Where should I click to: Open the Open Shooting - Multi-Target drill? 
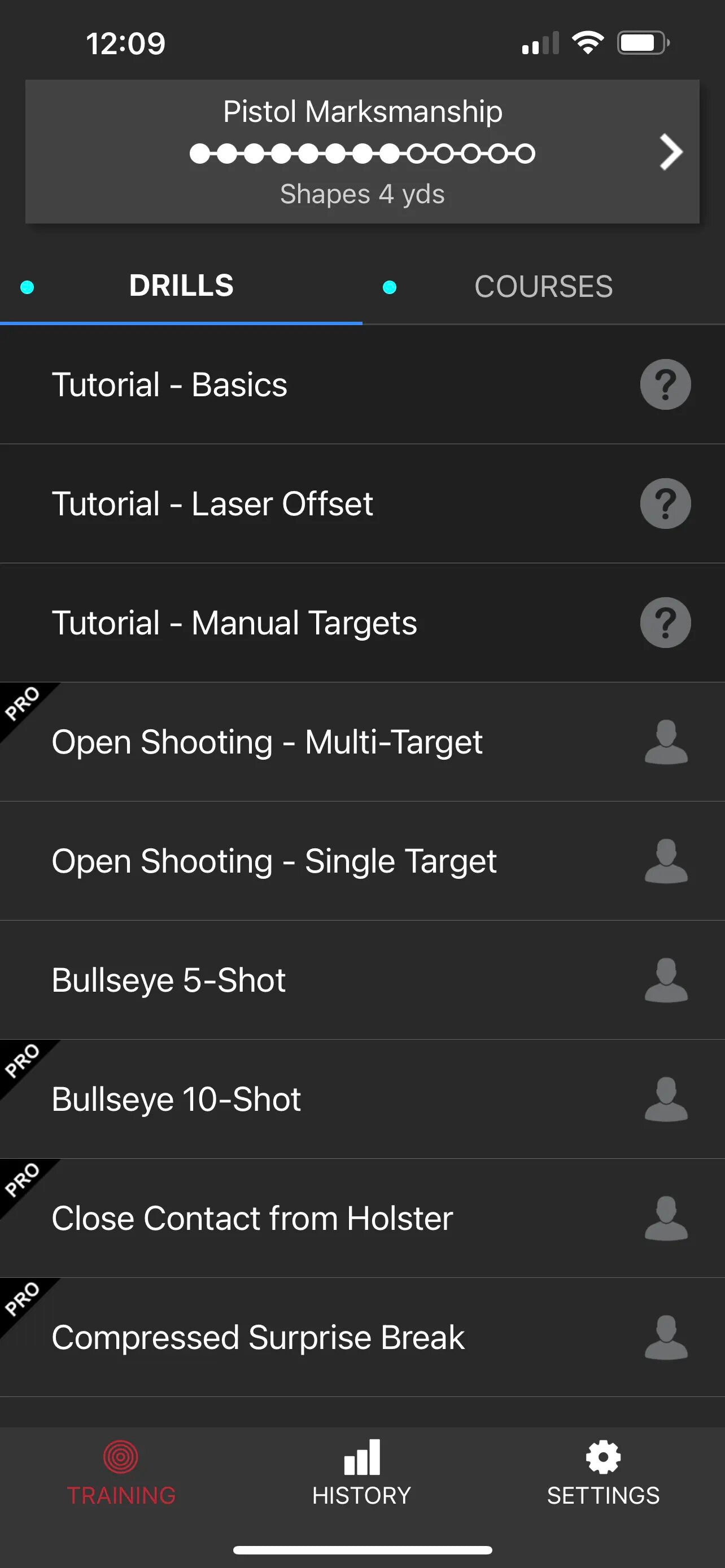(267, 742)
